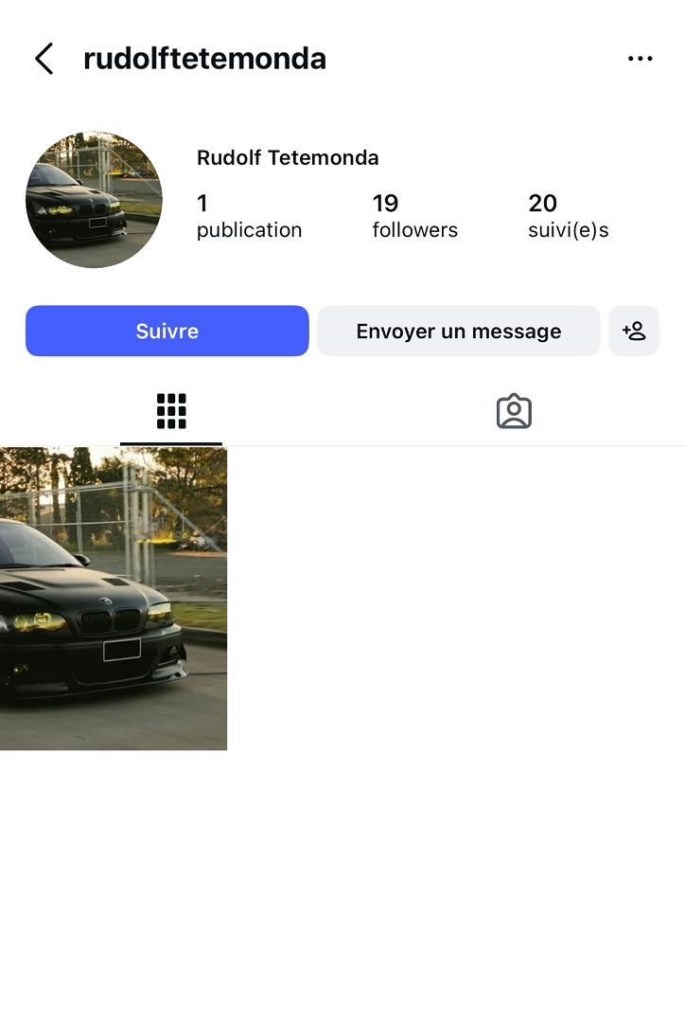This screenshot has height=1023, width=685.
Task: Go back with the arrow icon
Action: 44,59
